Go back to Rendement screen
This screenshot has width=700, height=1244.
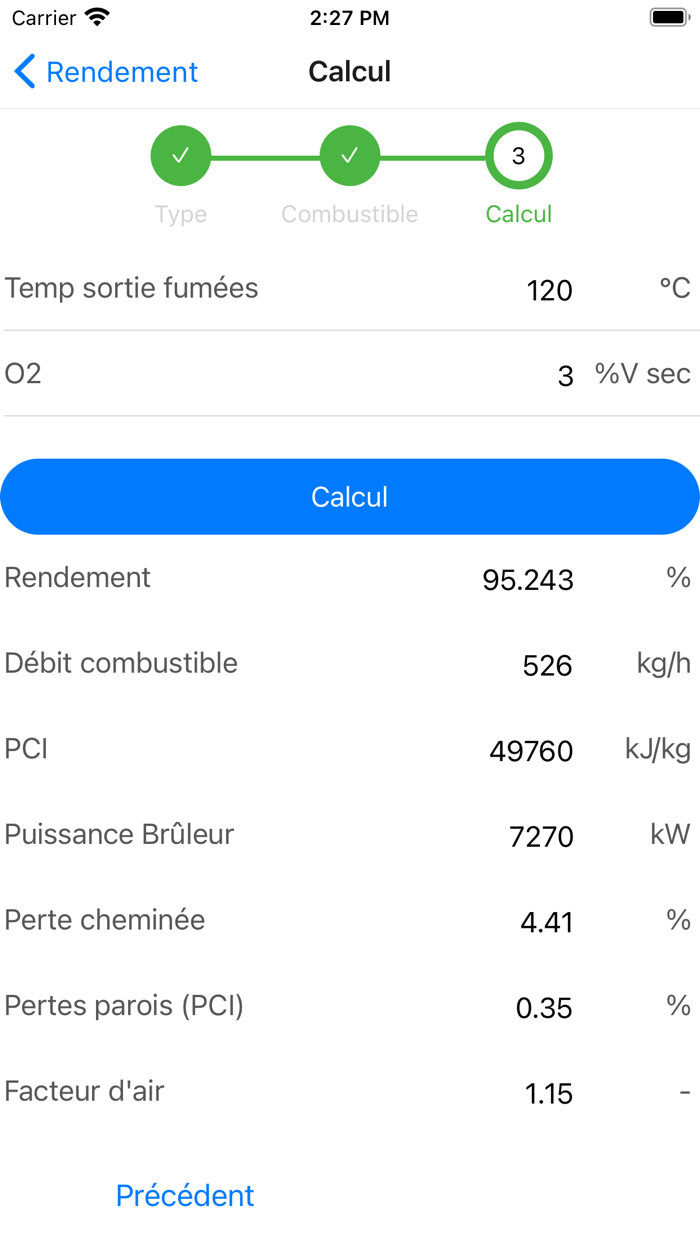(x=106, y=72)
